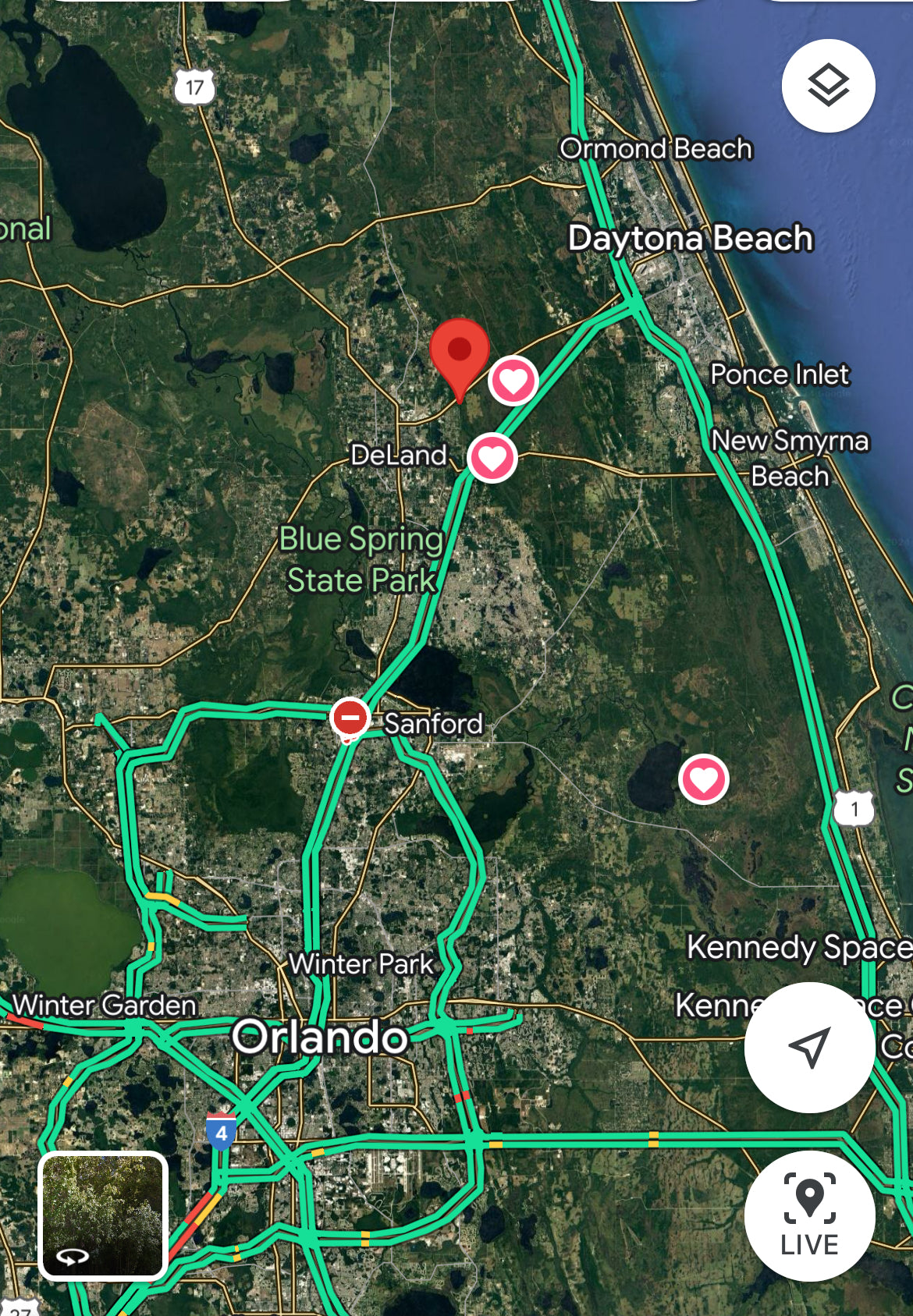Image resolution: width=913 pixels, height=1316 pixels.
Task: Select the Winter Park label
Action: click(x=361, y=965)
